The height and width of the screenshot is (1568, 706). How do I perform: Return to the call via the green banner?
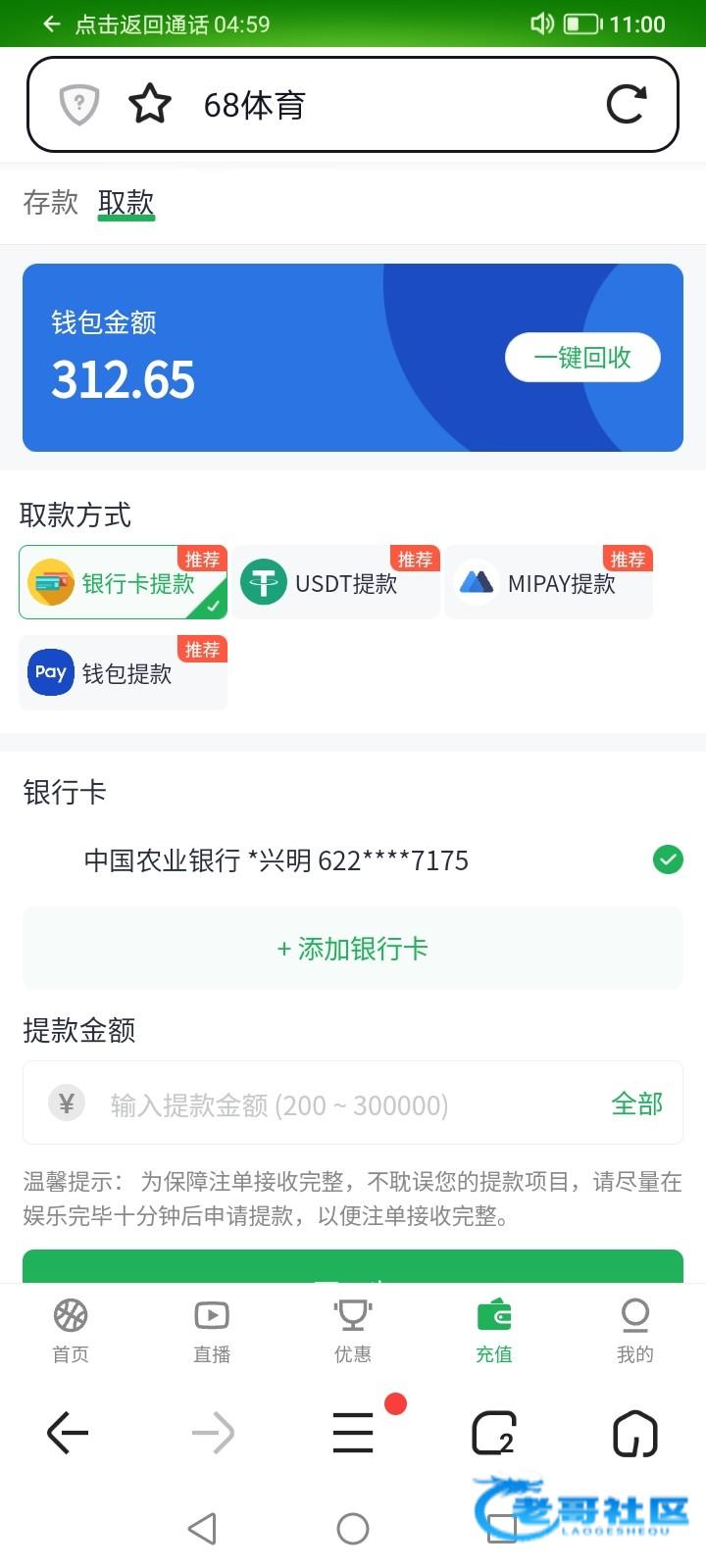[x=157, y=24]
